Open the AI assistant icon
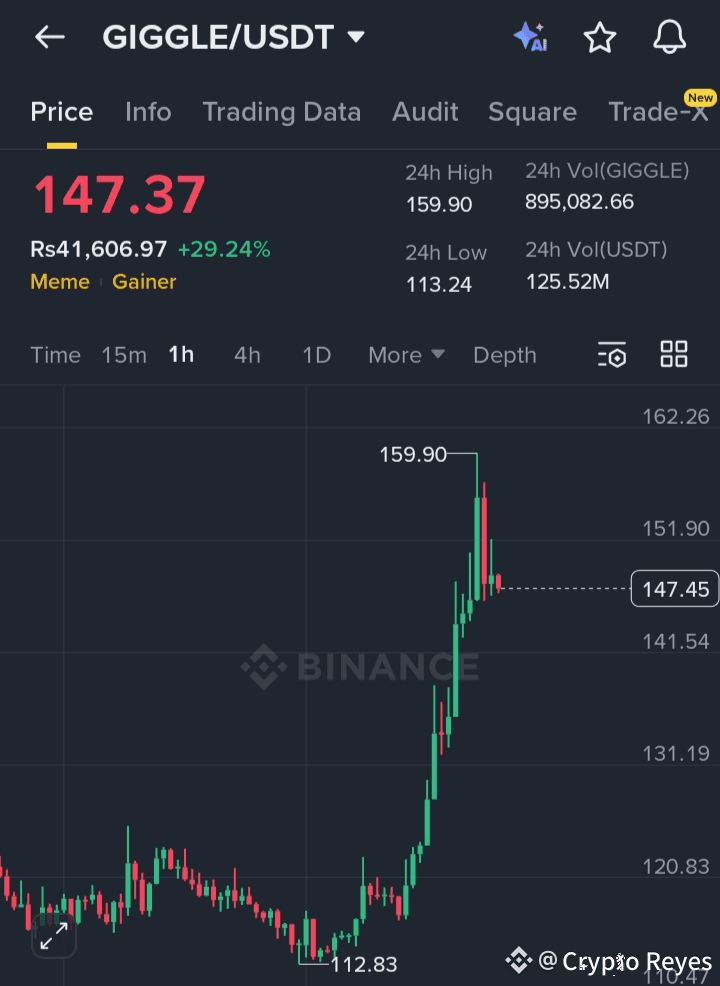This screenshot has height=986, width=720. click(530, 37)
